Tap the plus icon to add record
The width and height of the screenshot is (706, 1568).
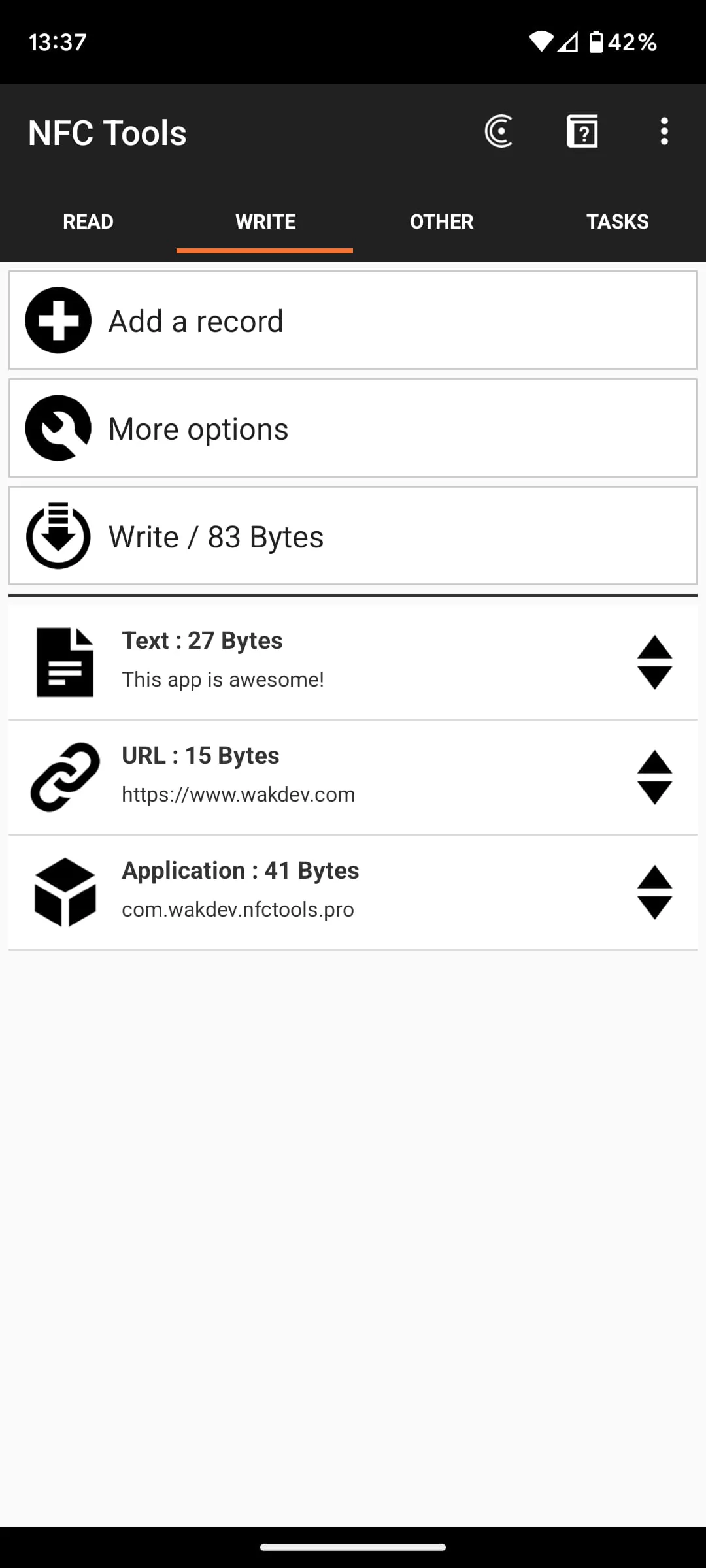[58, 320]
